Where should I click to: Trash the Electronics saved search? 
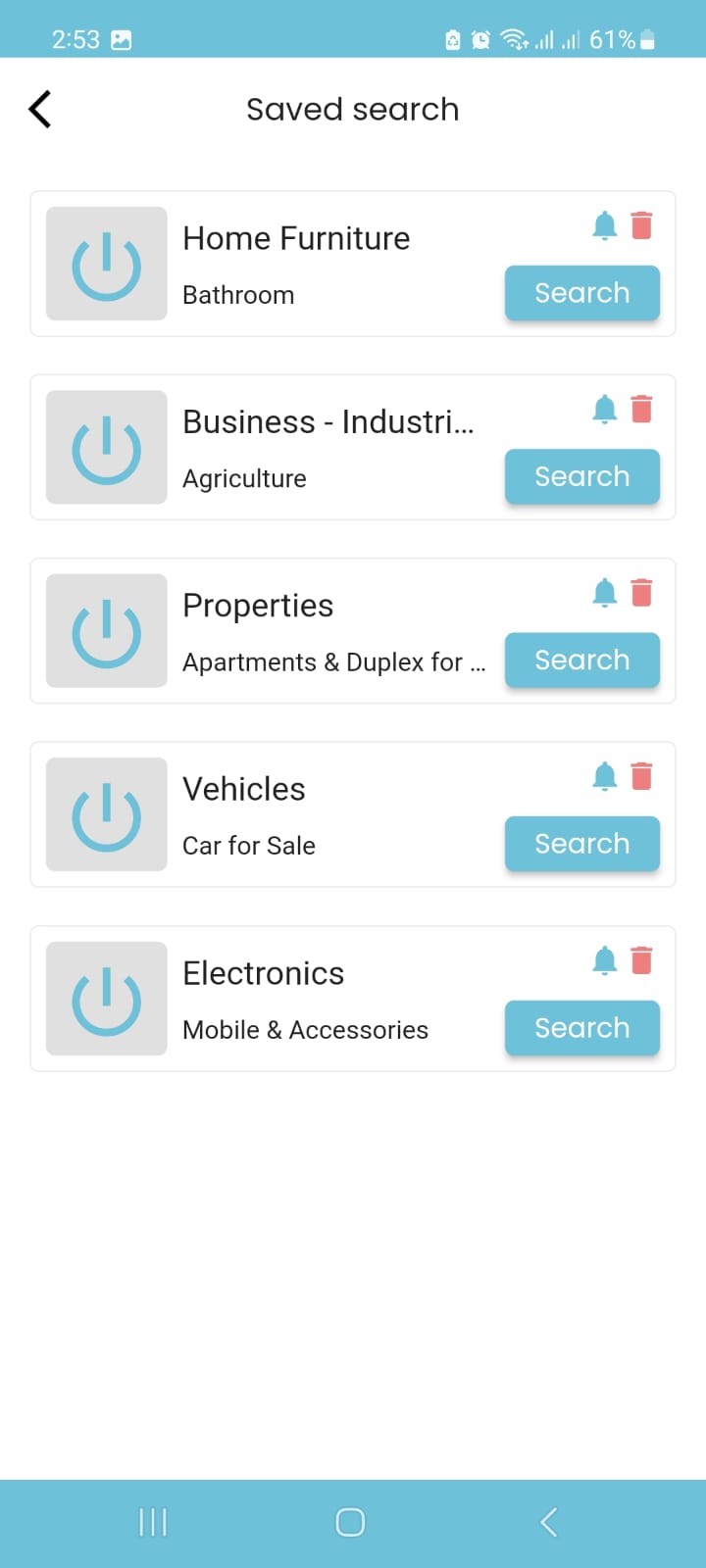[642, 960]
